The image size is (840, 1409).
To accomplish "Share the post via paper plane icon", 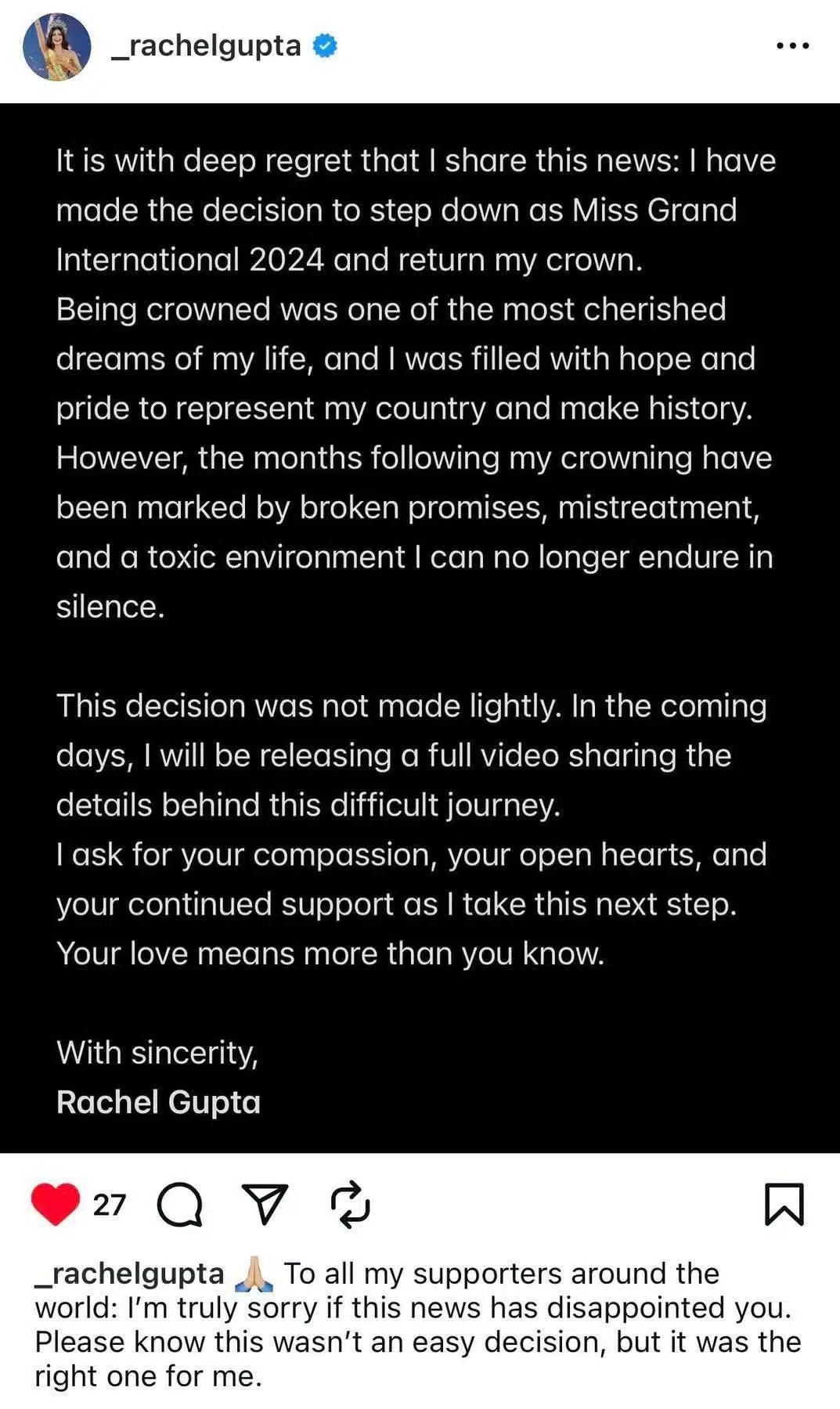I will (x=265, y=1204).
